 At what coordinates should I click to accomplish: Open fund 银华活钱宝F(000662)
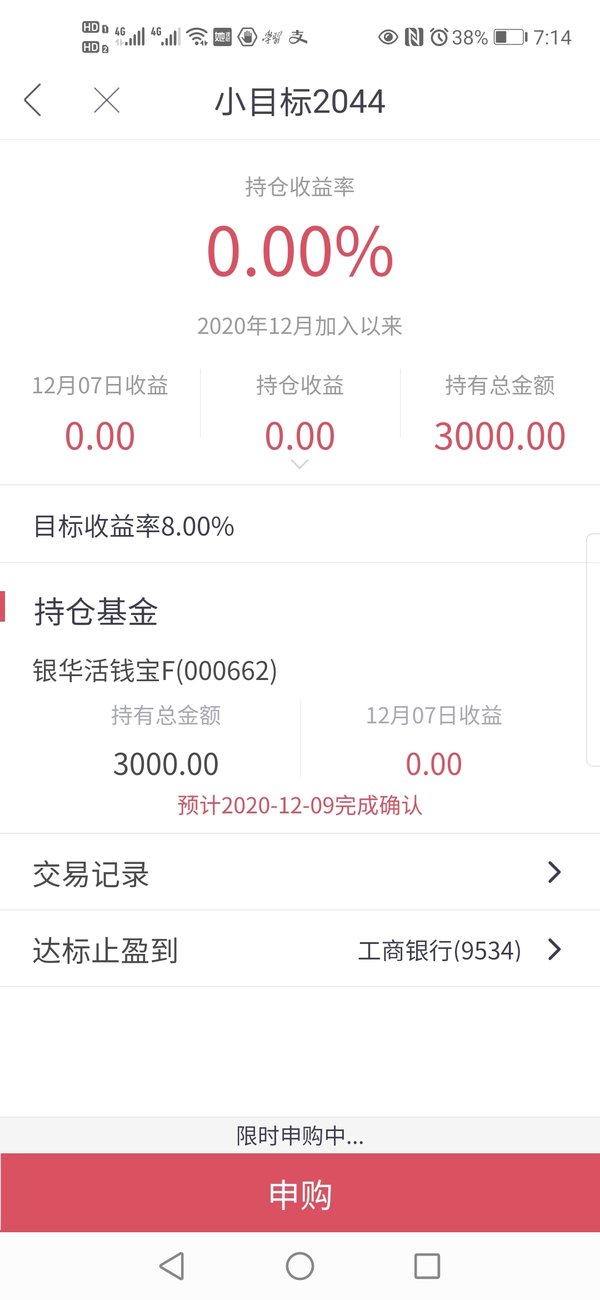point(155,671)
